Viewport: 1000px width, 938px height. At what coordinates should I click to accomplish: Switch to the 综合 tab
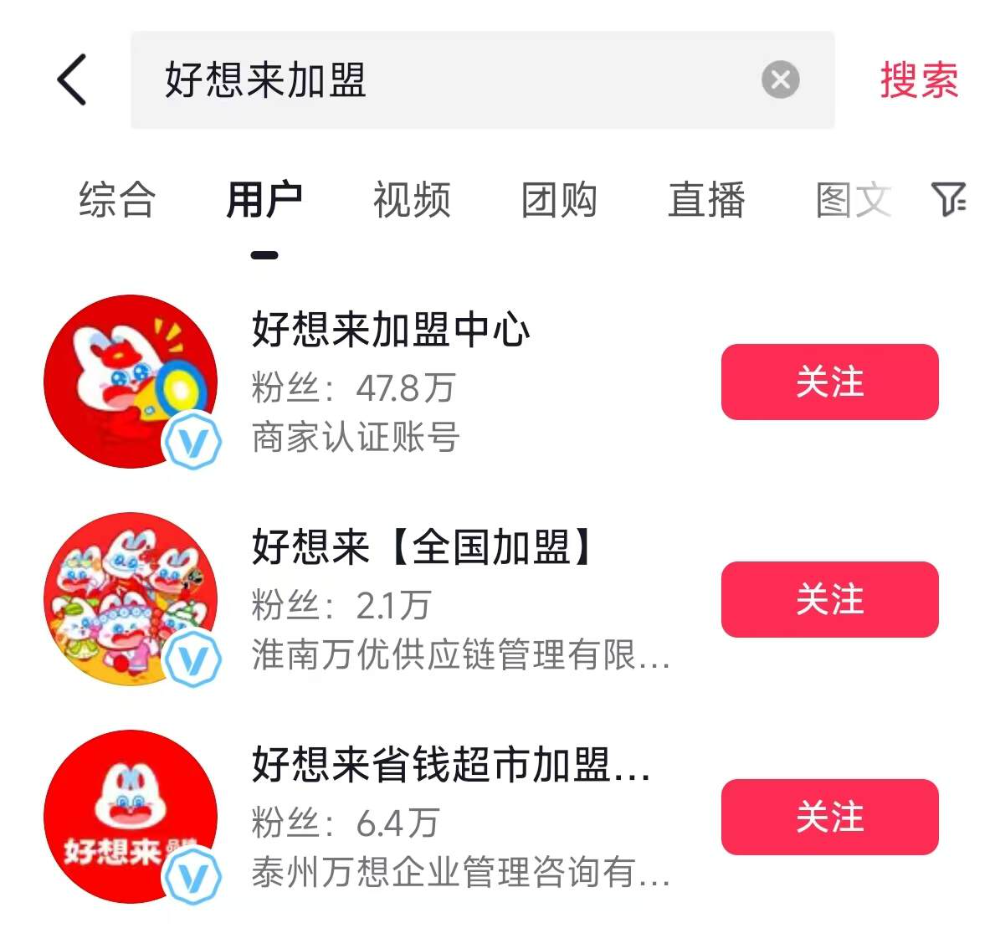117,200
